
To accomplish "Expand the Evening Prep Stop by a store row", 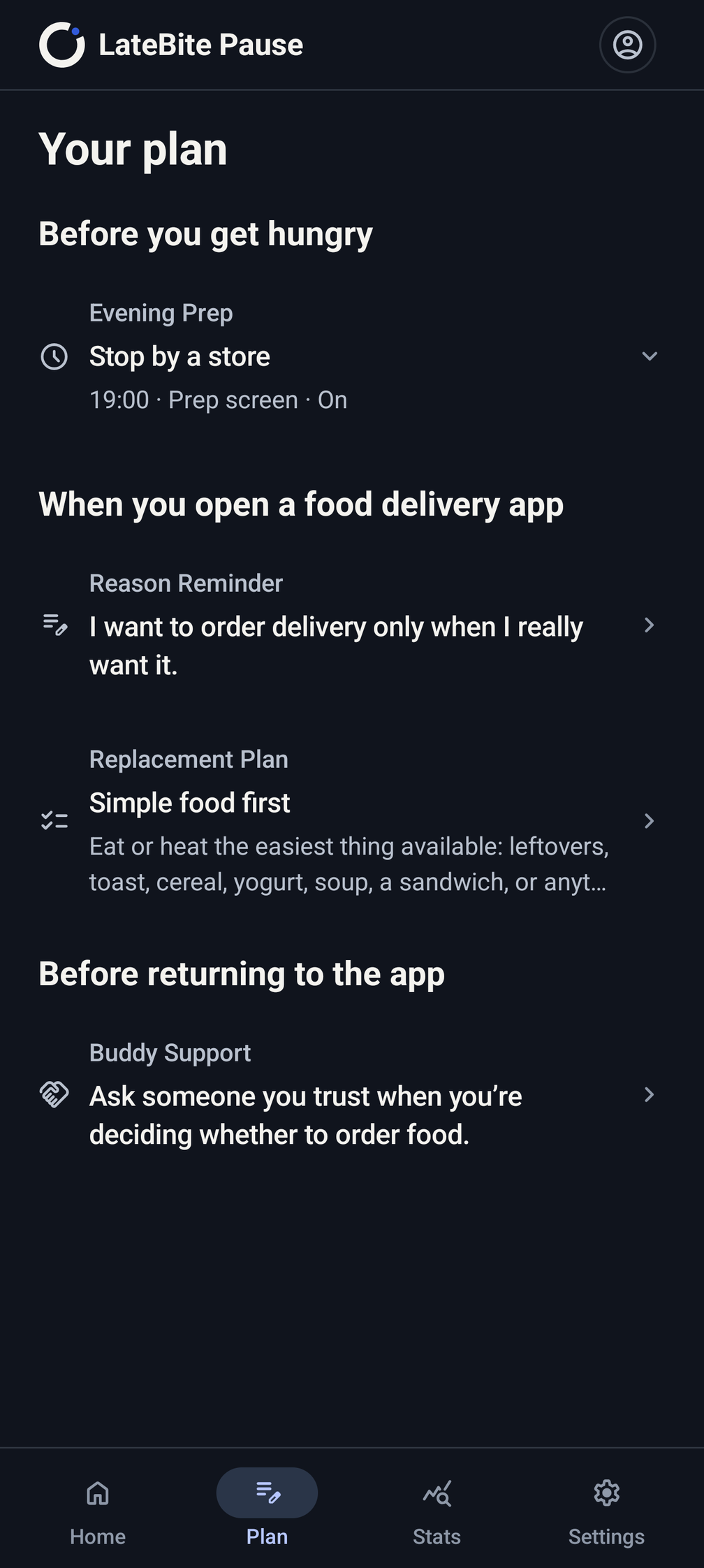I will tap(352, 356).
